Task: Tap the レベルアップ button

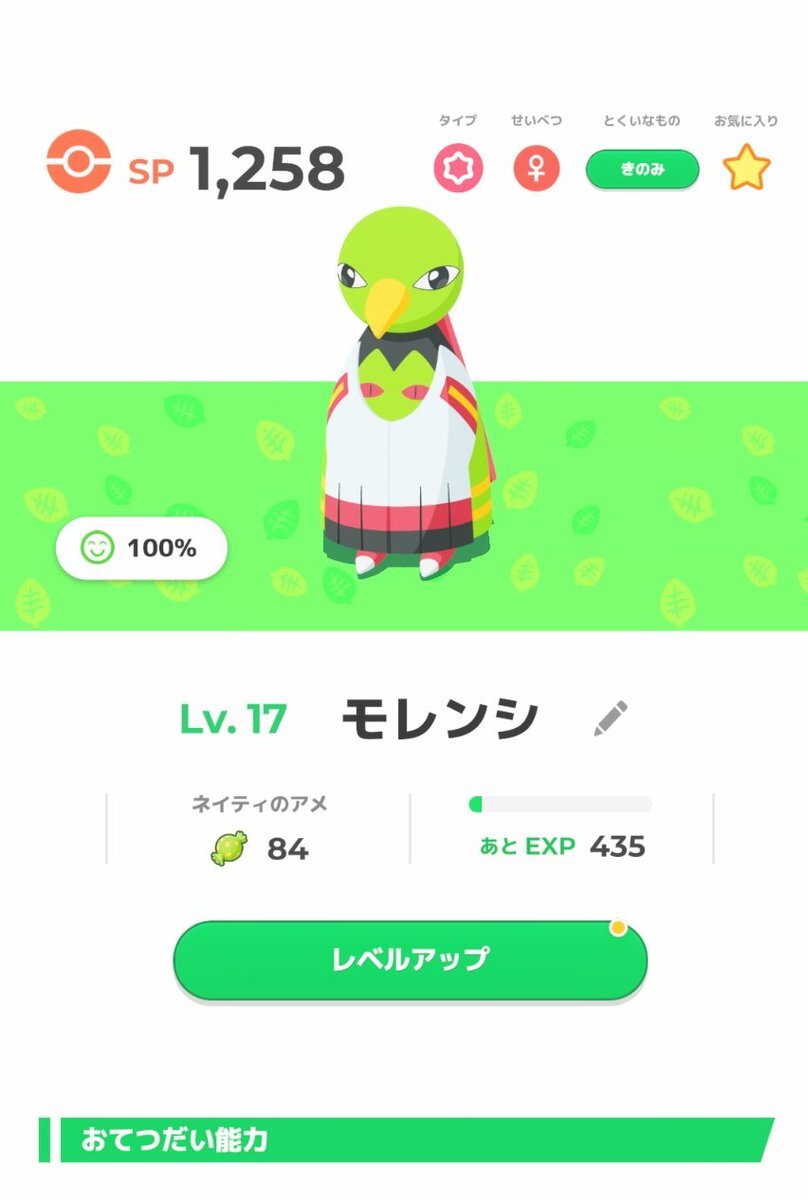Action: 410,960
